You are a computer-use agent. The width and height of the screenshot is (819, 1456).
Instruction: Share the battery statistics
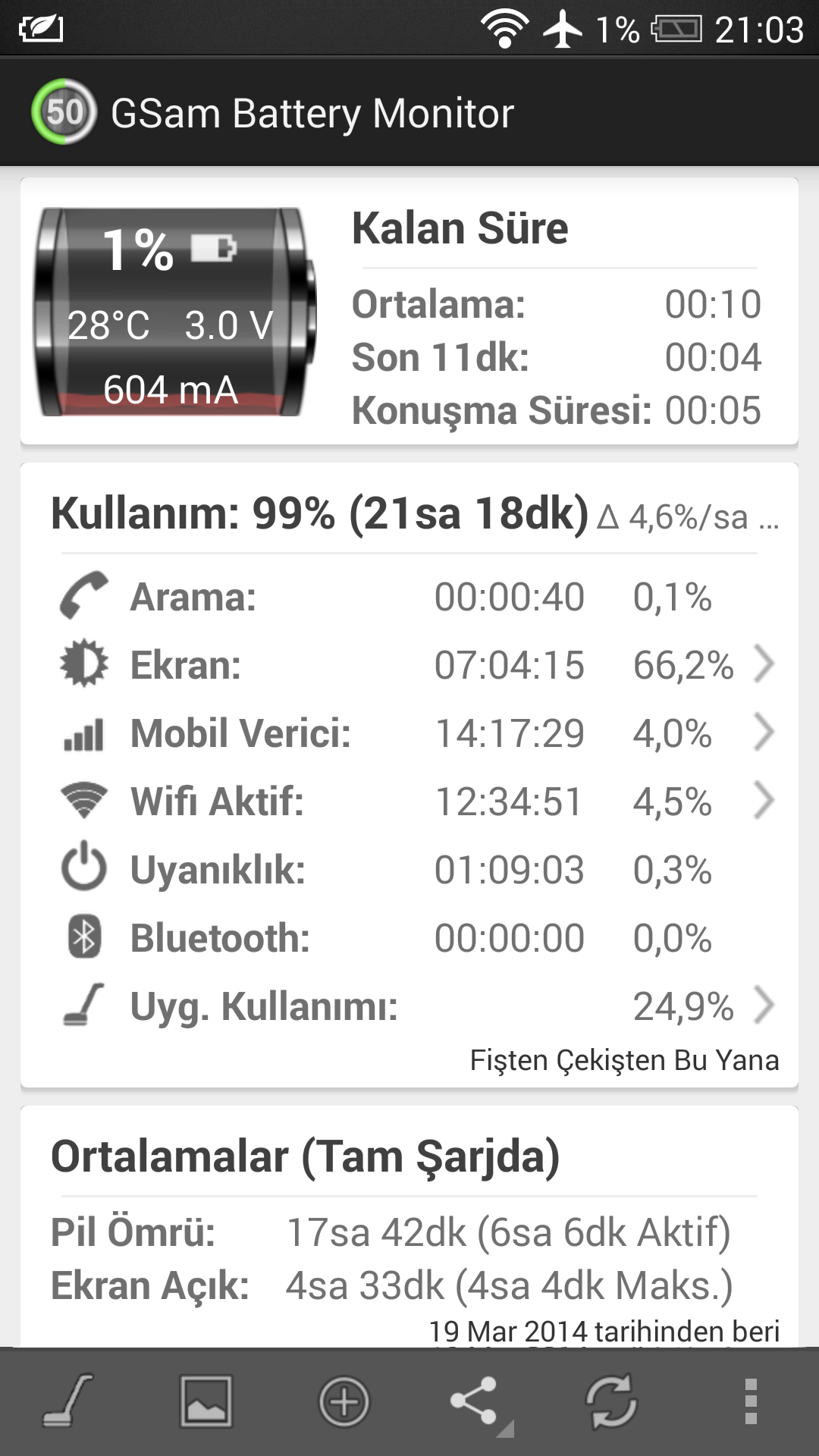click(x=476, y=1401)
